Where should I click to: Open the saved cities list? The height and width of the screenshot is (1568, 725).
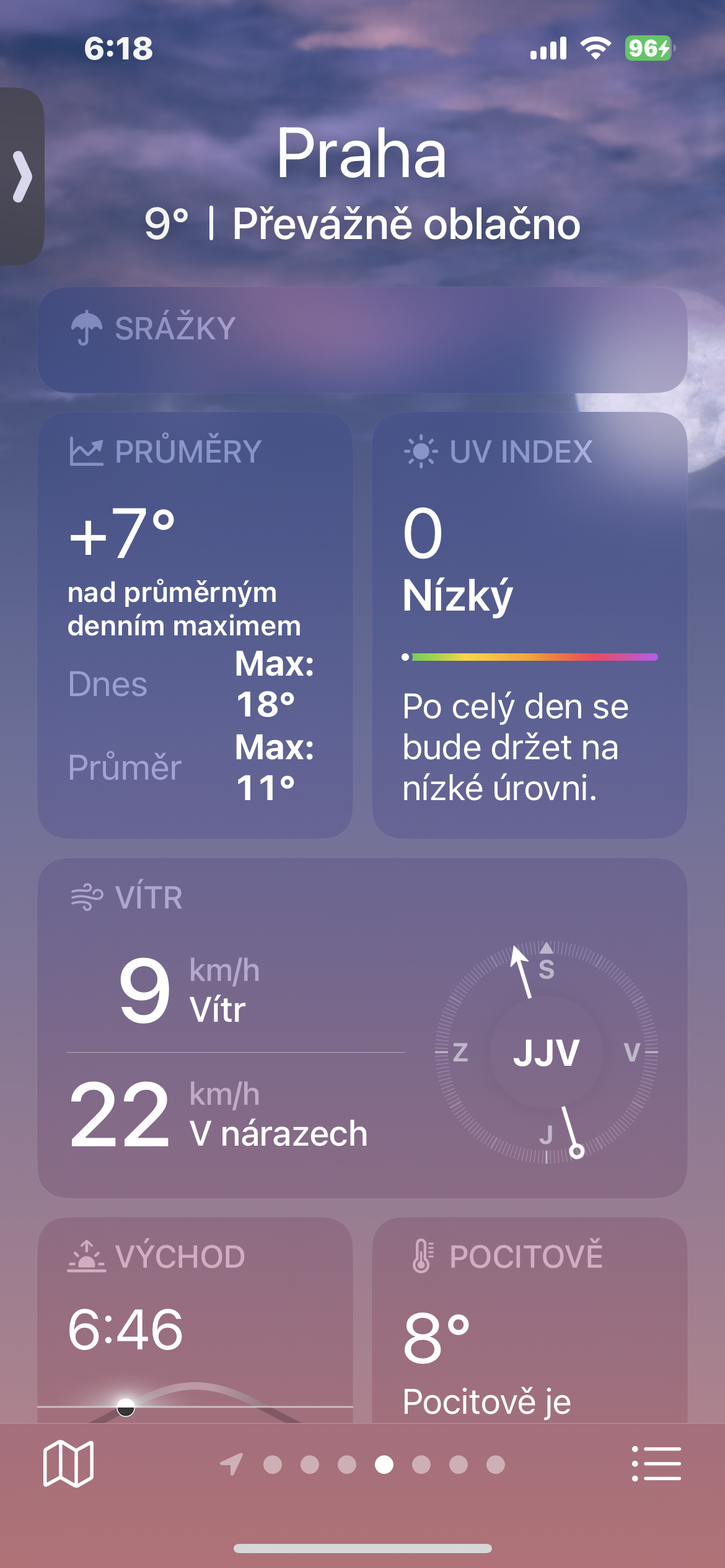point(656,1464)
